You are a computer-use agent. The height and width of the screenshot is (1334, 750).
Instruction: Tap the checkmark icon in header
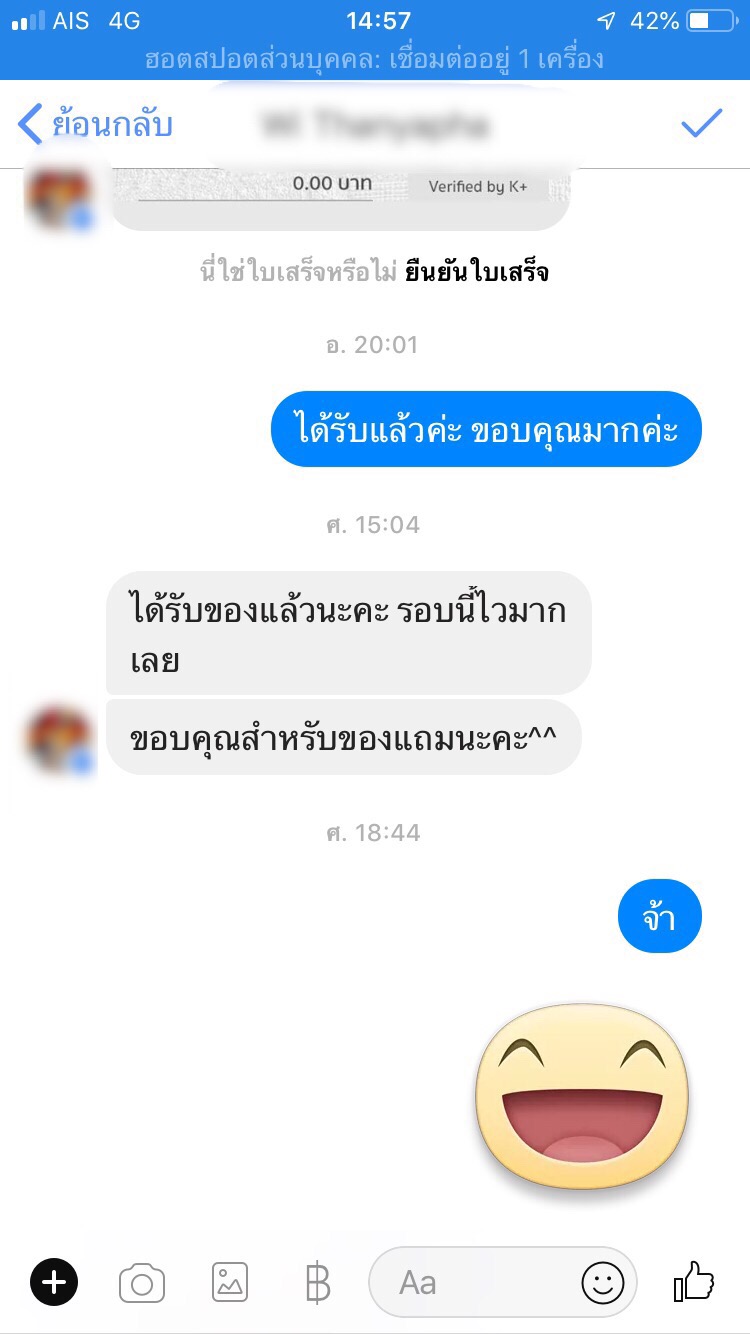click(701, 123)
